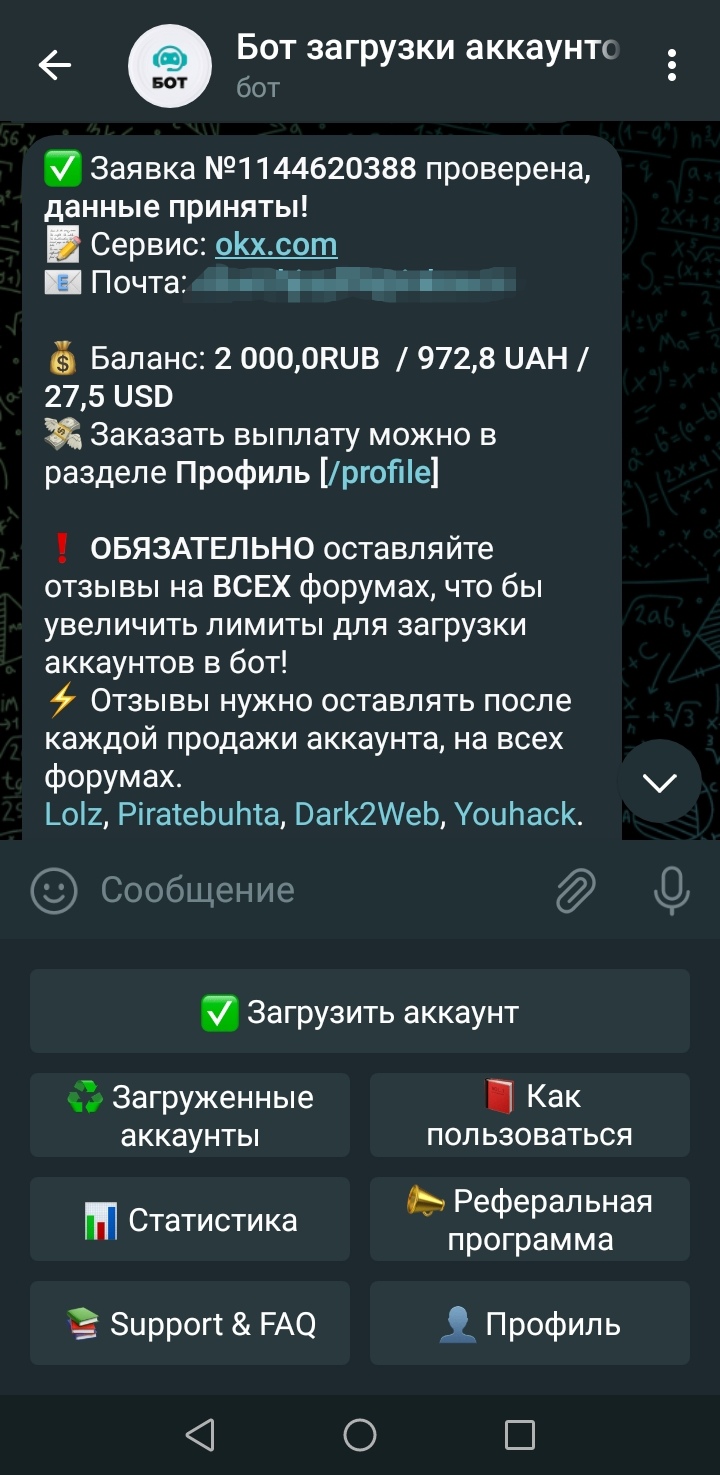720x1475 pixels.
Task: Open the bot profile header
Action: coord(400,64)
